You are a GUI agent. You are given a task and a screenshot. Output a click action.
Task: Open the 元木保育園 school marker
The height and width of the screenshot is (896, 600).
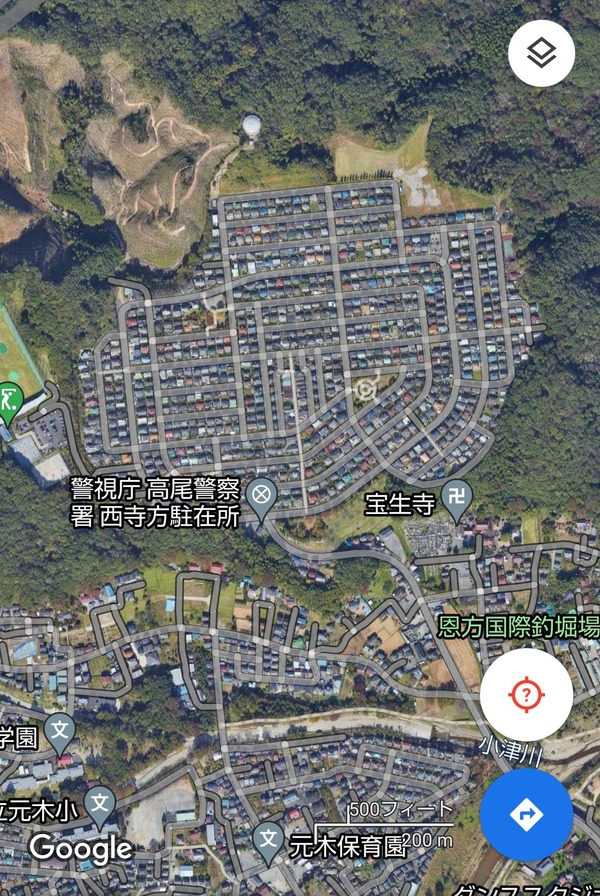pos(268,839)
